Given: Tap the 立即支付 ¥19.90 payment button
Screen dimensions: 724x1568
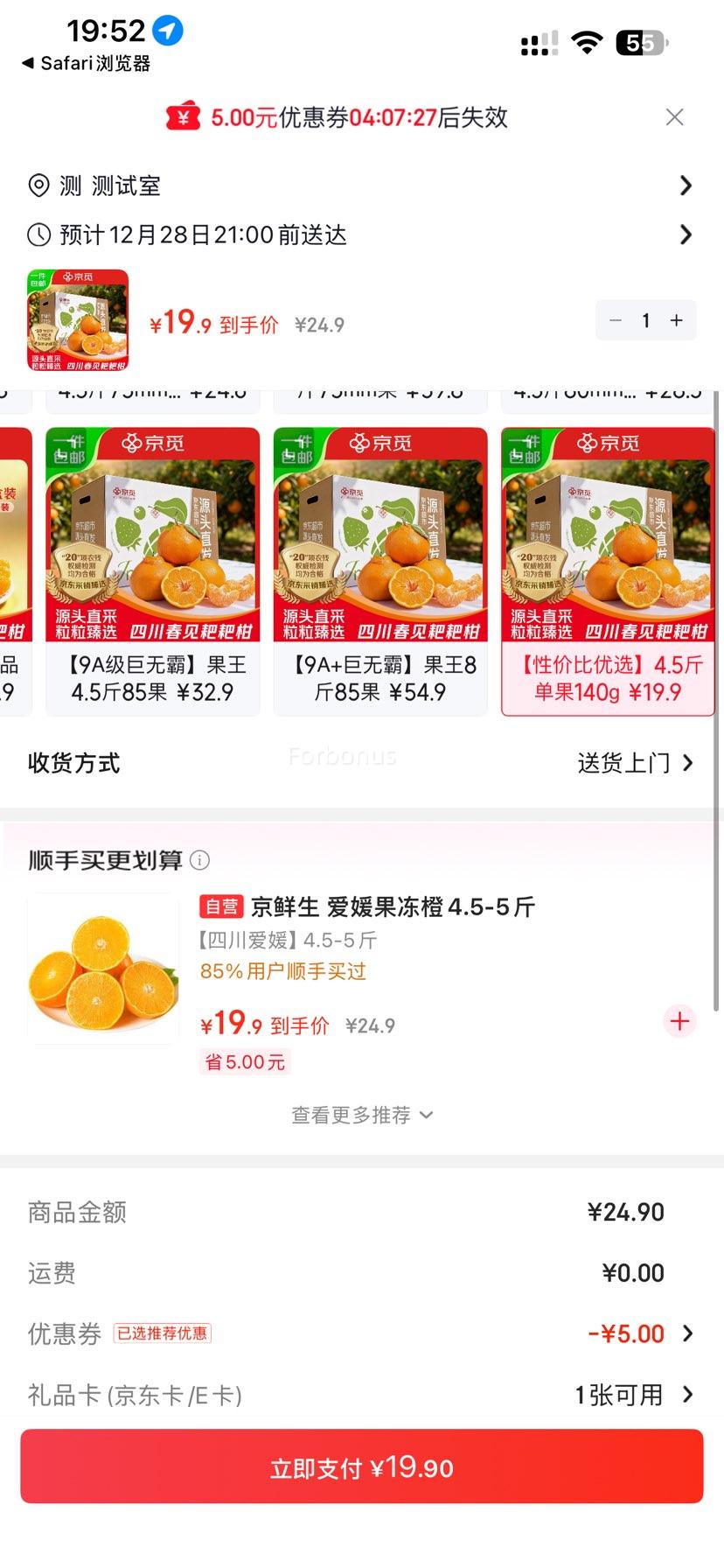Looking at the screenshot, I should (362, 1466).
